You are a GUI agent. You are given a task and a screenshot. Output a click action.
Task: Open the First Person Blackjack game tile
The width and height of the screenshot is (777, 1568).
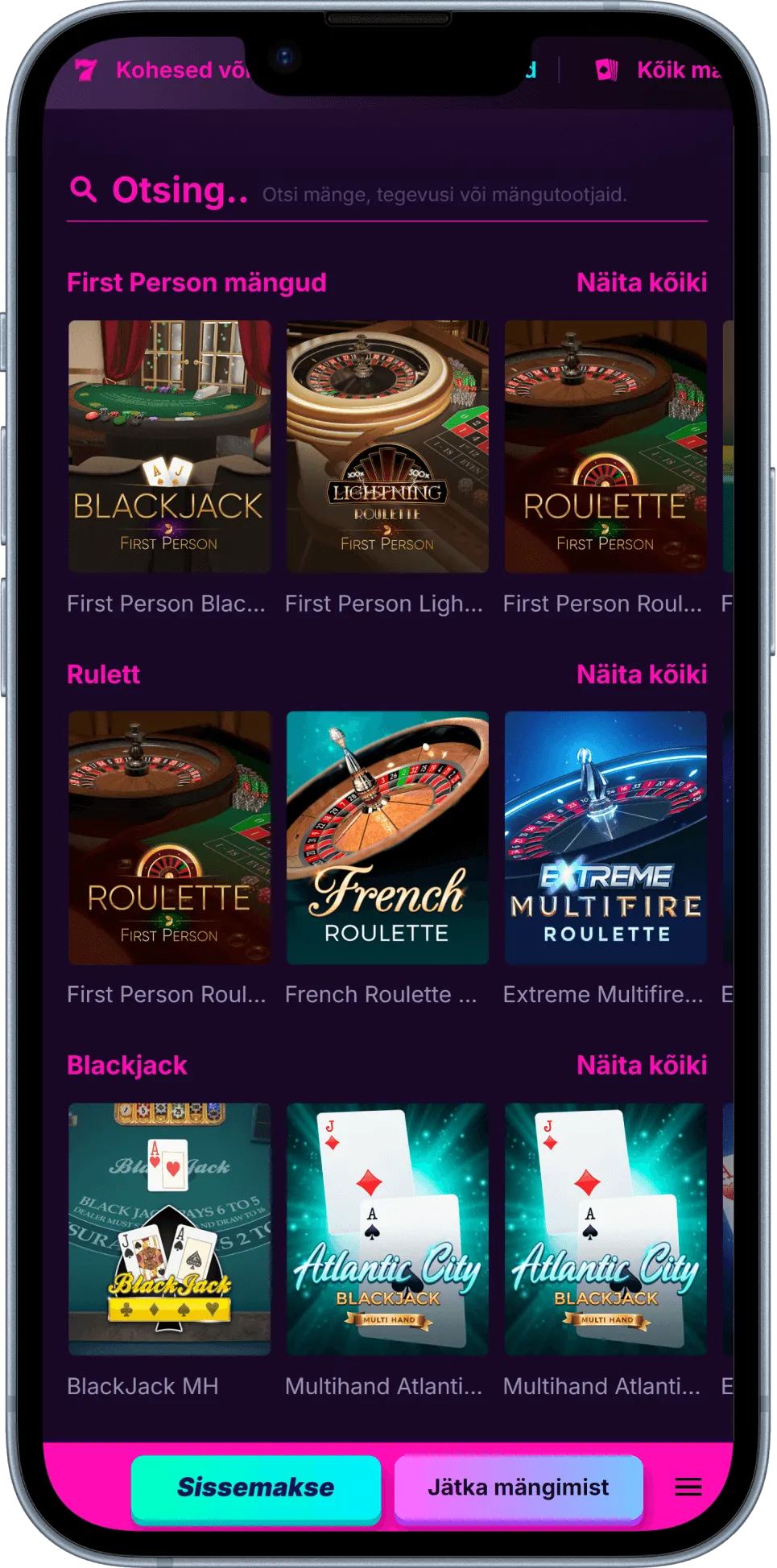point(169,448)
